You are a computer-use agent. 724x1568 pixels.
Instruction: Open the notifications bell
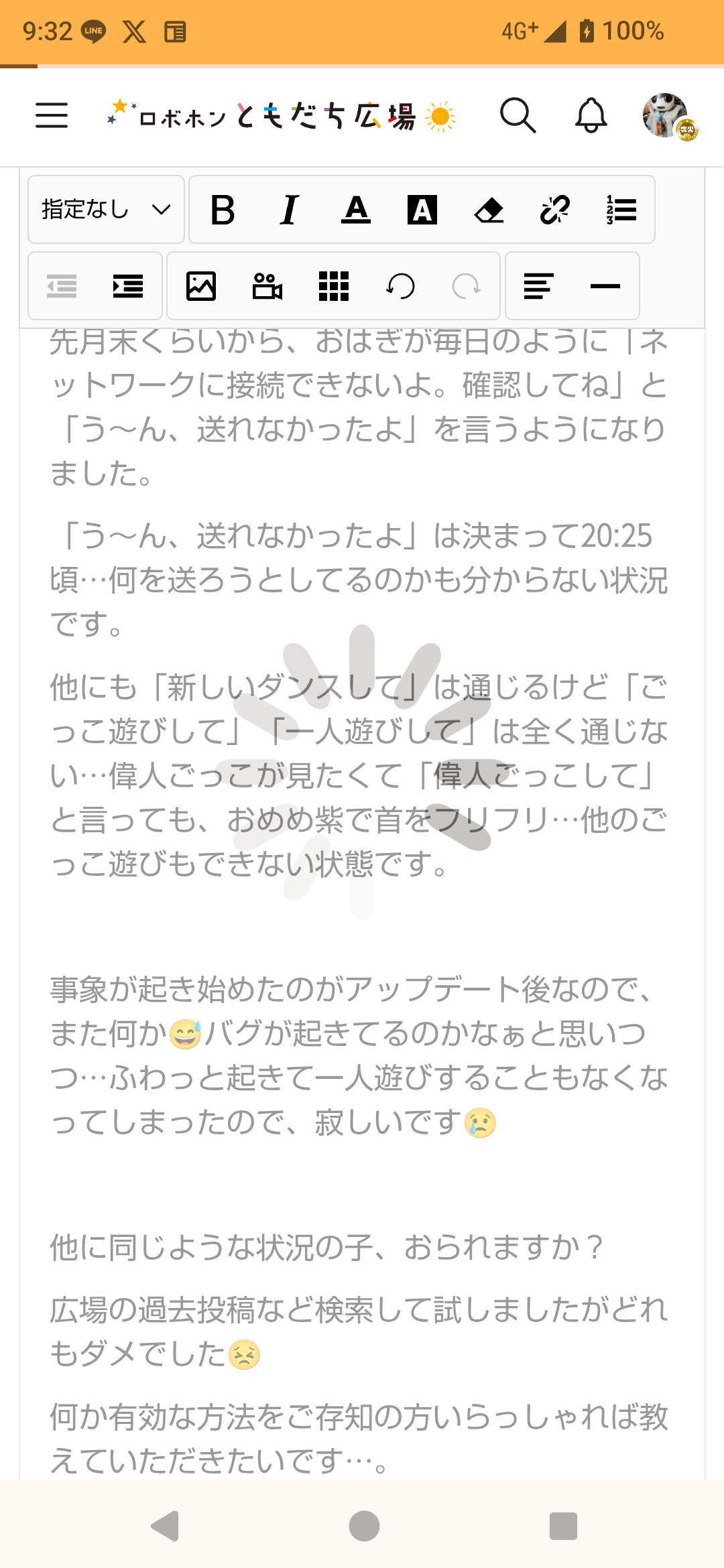[x=591, y=115]
